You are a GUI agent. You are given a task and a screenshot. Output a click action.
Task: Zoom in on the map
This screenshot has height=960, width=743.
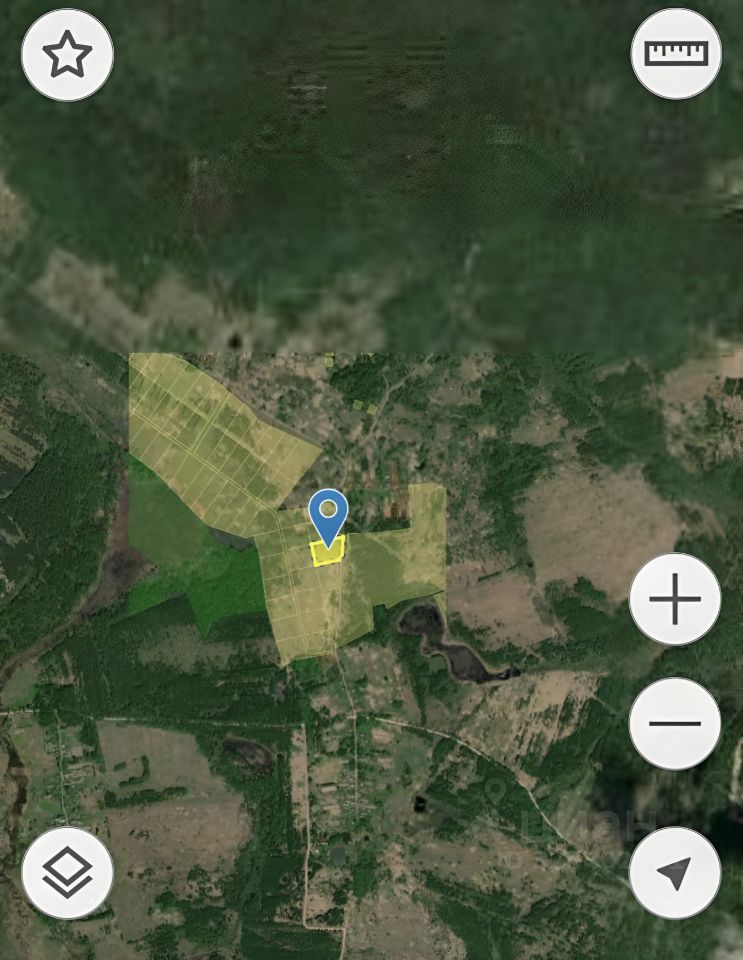click(675, 600)
